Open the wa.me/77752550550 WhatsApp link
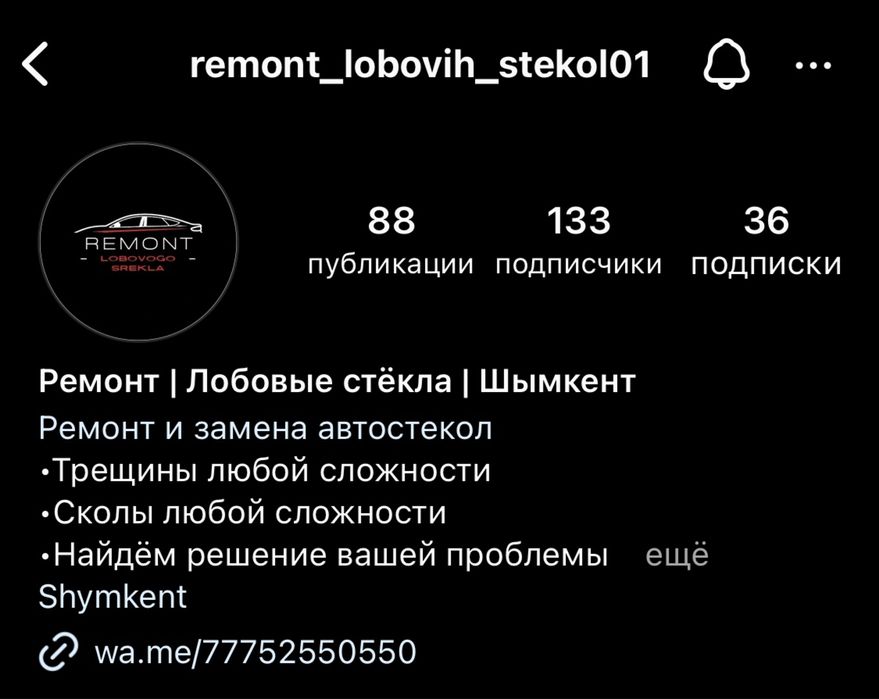This screenshot has height=699, width=879. [x=254, y=652]
